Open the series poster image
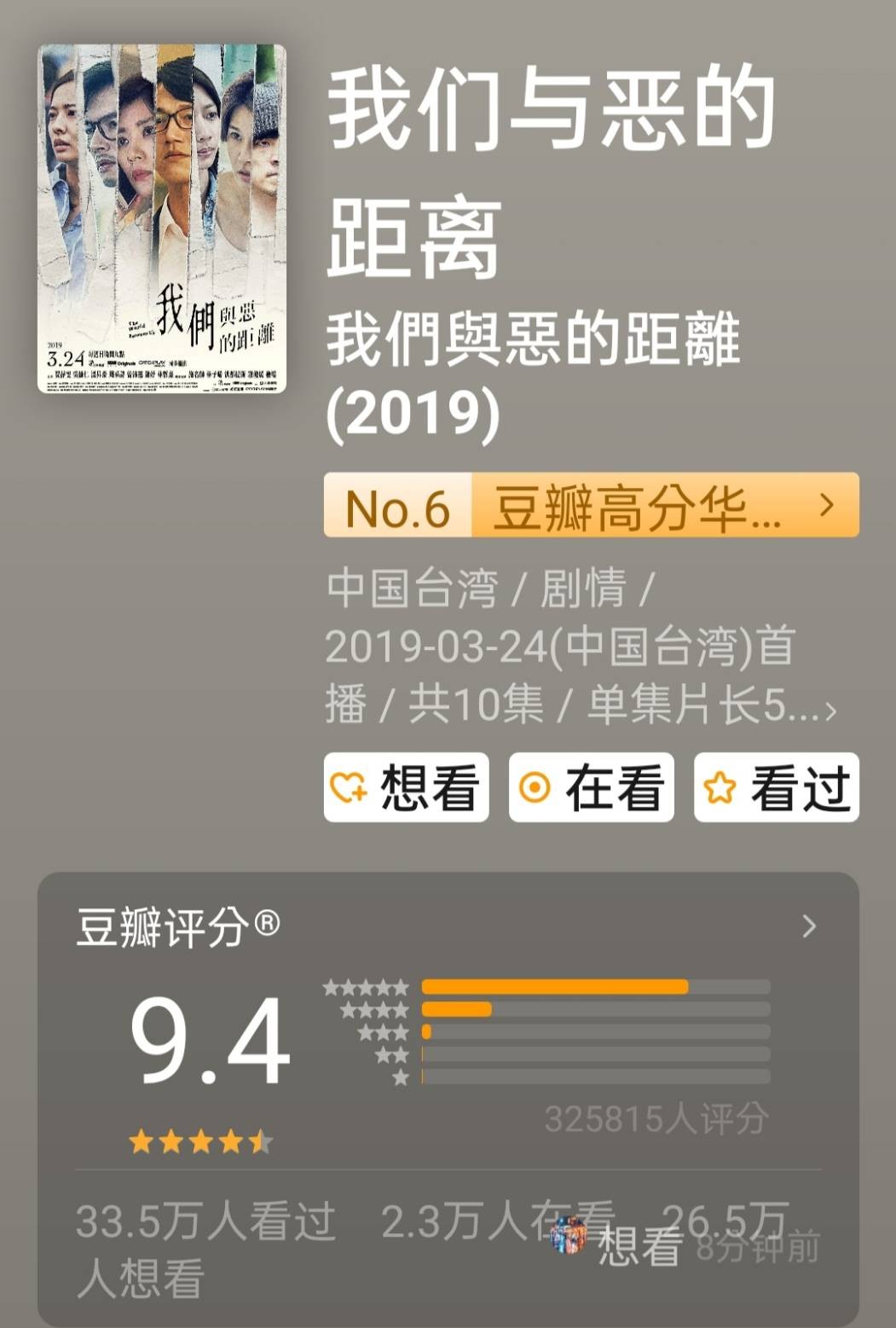The width and height of the screenshot is (896, 1328). (162, 219)
